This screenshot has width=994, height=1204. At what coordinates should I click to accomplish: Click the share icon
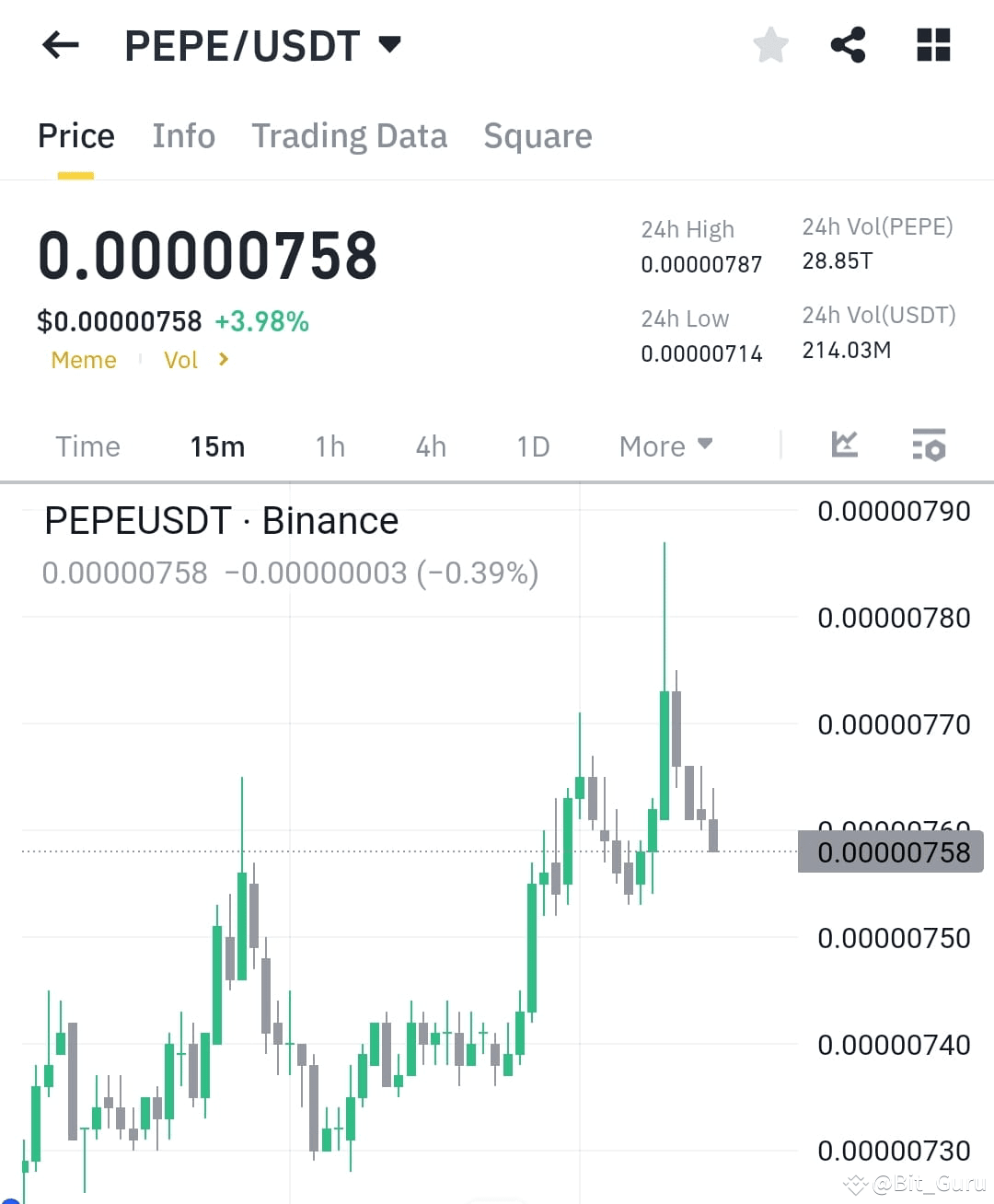848,43
